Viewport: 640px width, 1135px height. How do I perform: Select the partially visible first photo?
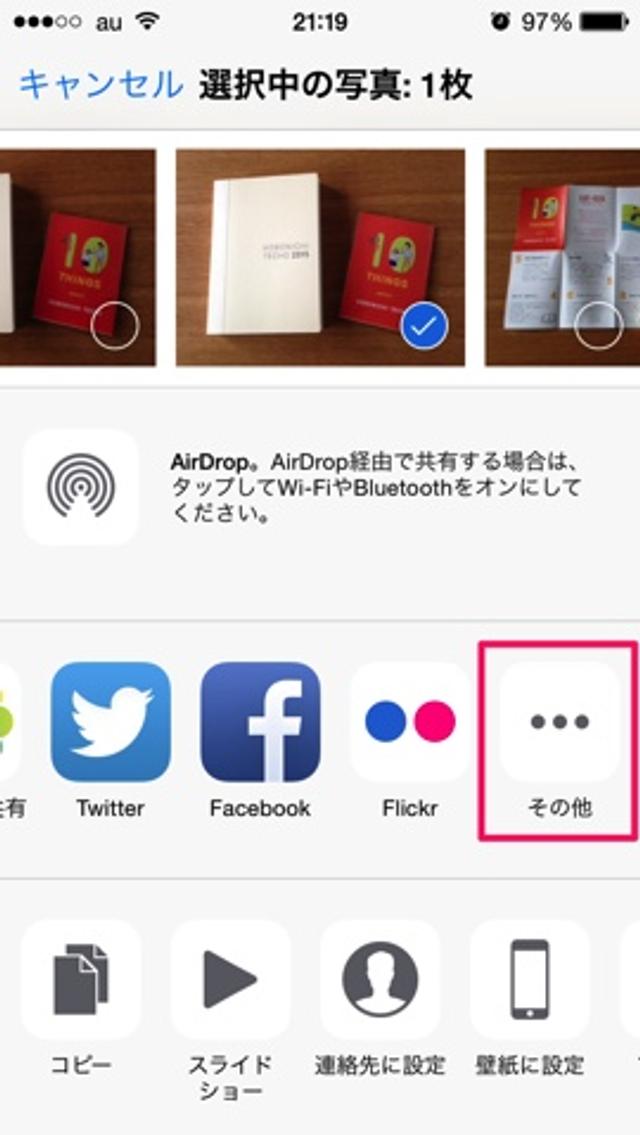tap(78, 257)
